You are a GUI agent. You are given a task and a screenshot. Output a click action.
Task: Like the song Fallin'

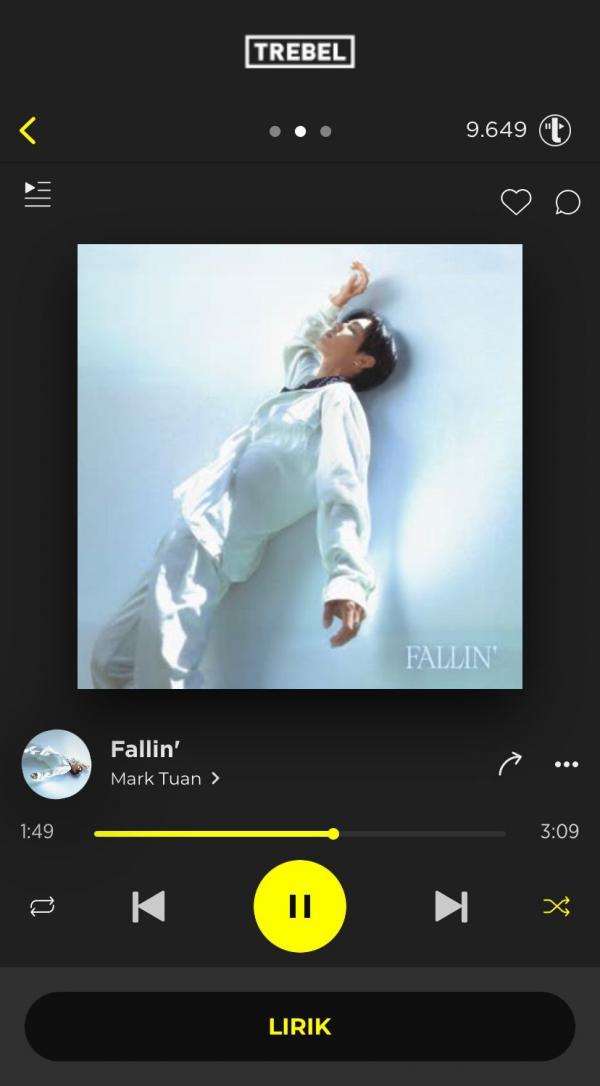[515, 203]
